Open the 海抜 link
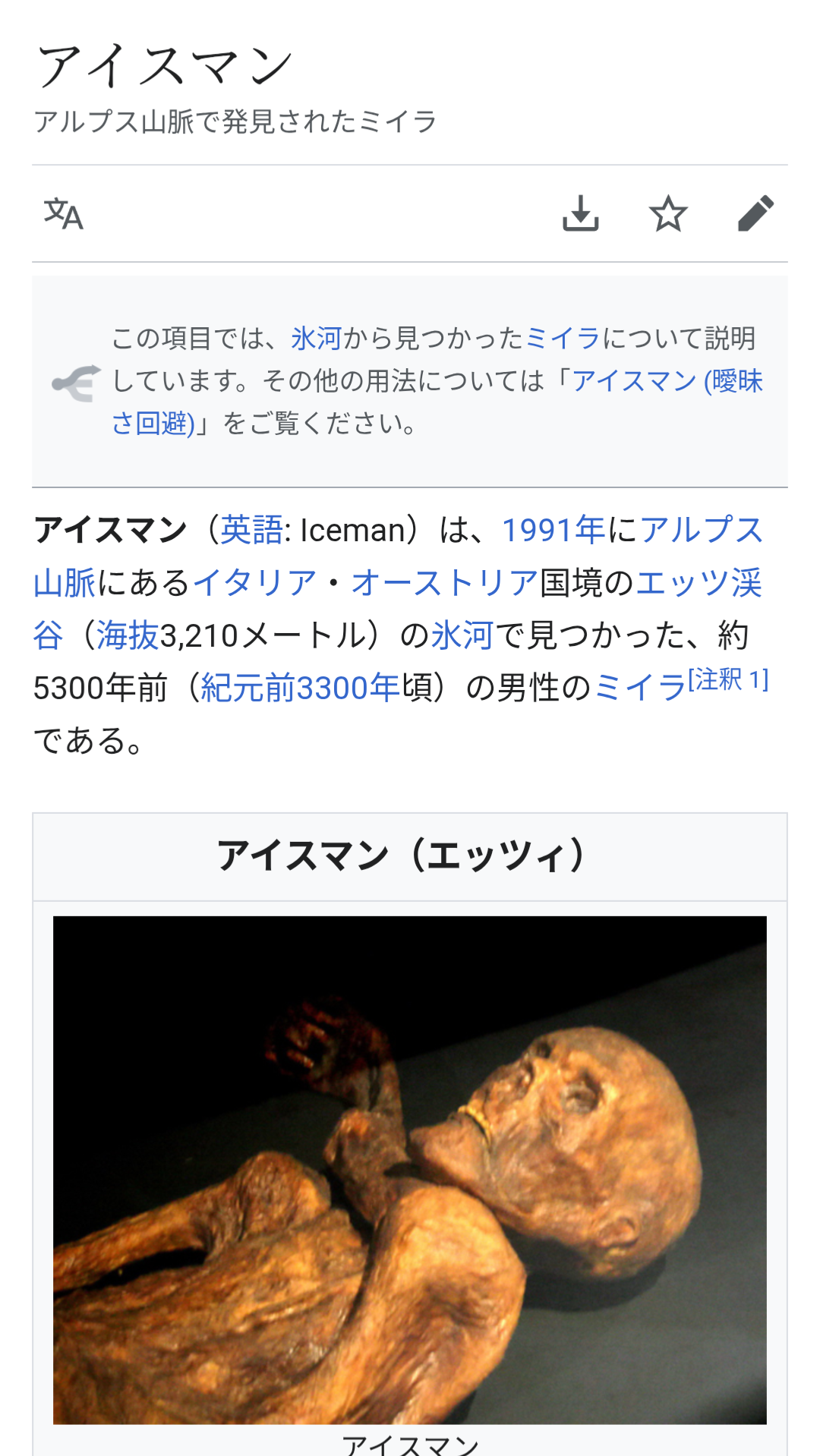Viewport: 820px width, 1456px height. click(x=127, y=635)
